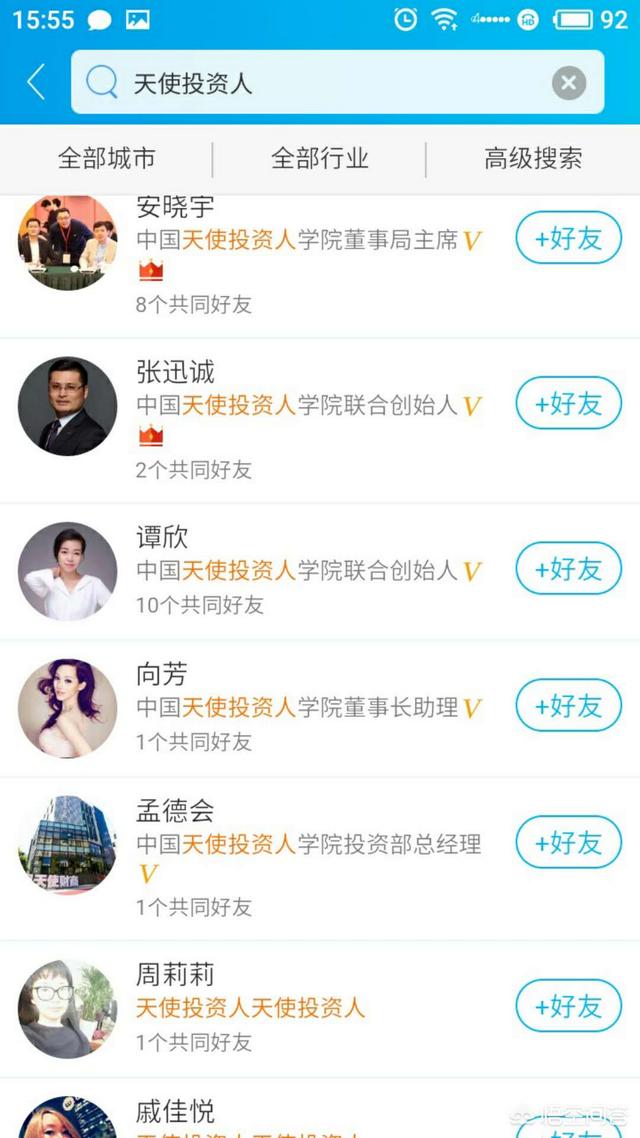
Task: Add 孟德会 as a friend
Action: (x=568, y=843)
